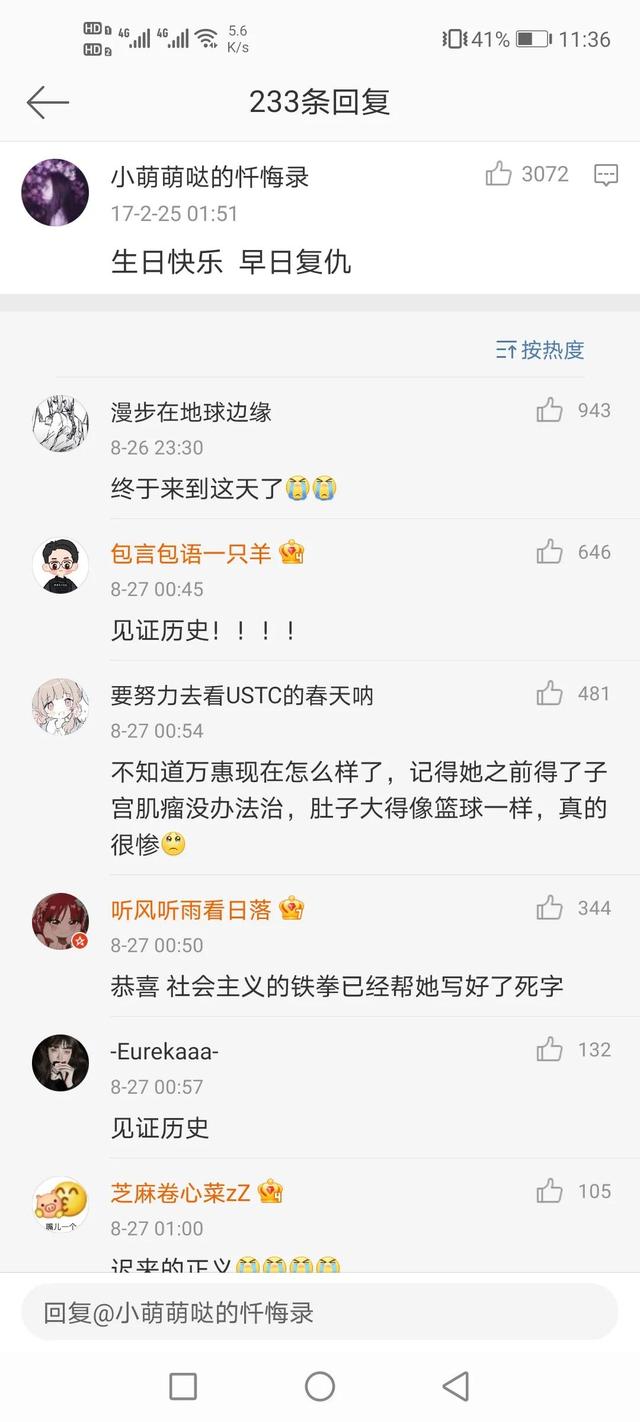Viewport: 640px width, 1422px height.
Task: Open the 按热度 sort option
Action: (x=540, y=350)
